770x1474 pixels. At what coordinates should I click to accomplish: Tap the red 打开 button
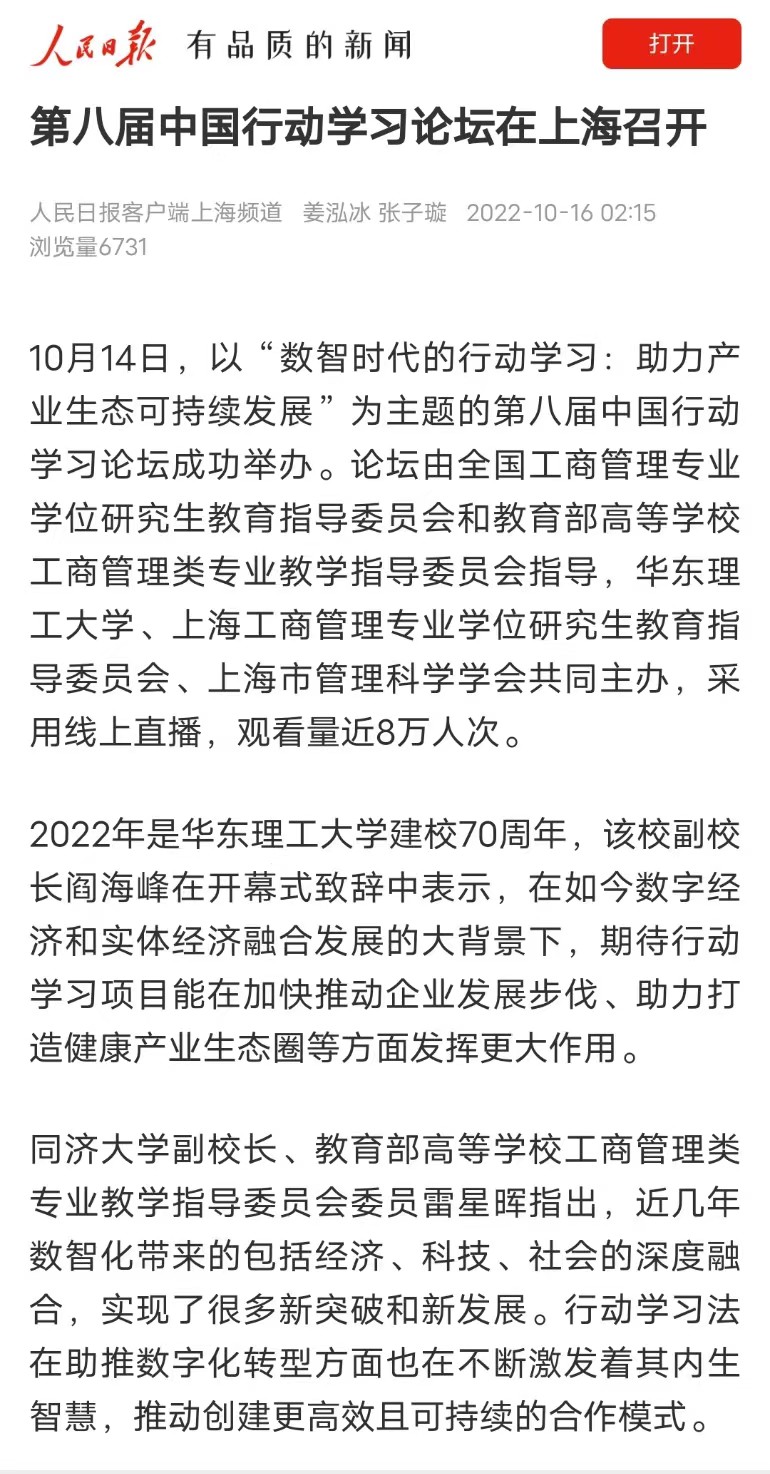tap(671, 44)
